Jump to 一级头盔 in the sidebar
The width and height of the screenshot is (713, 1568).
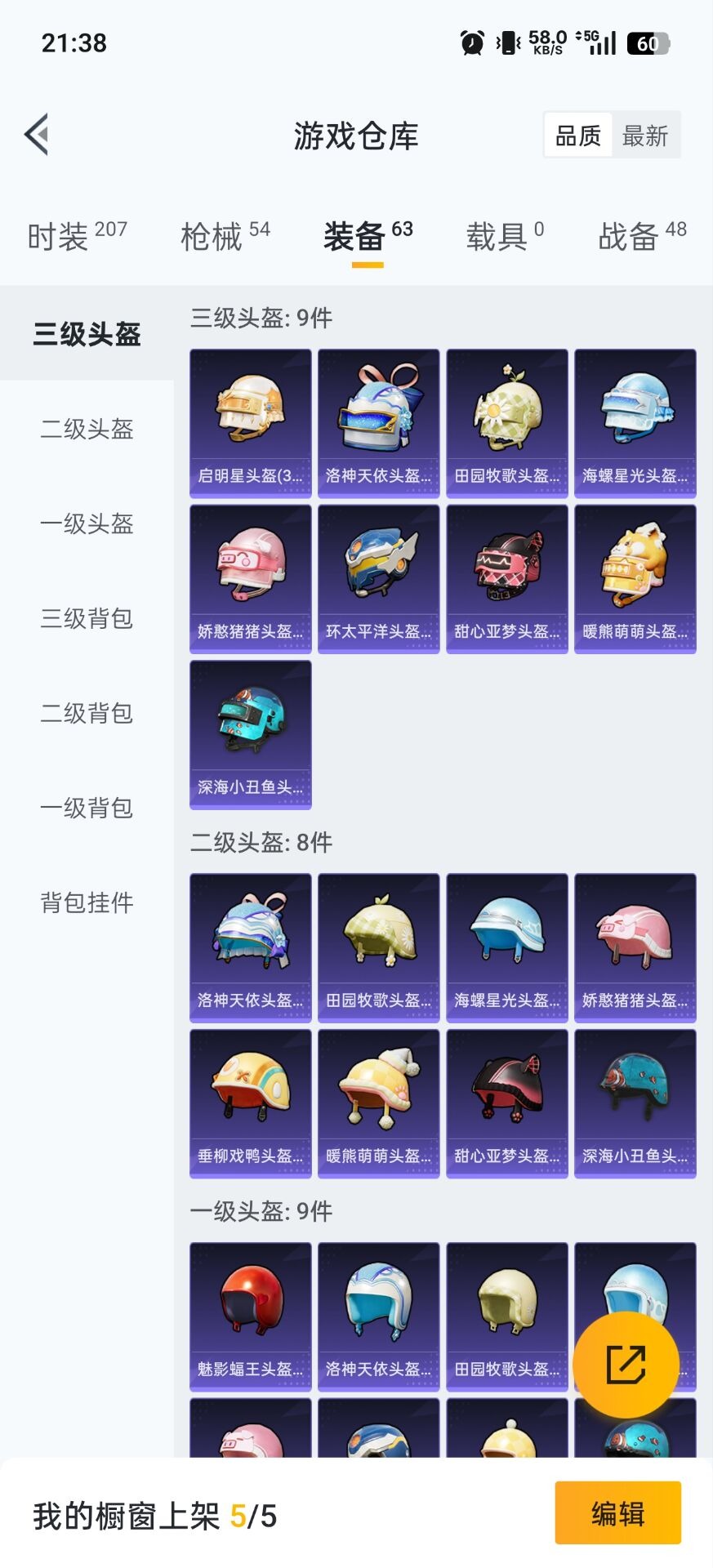tap(87, 523)
